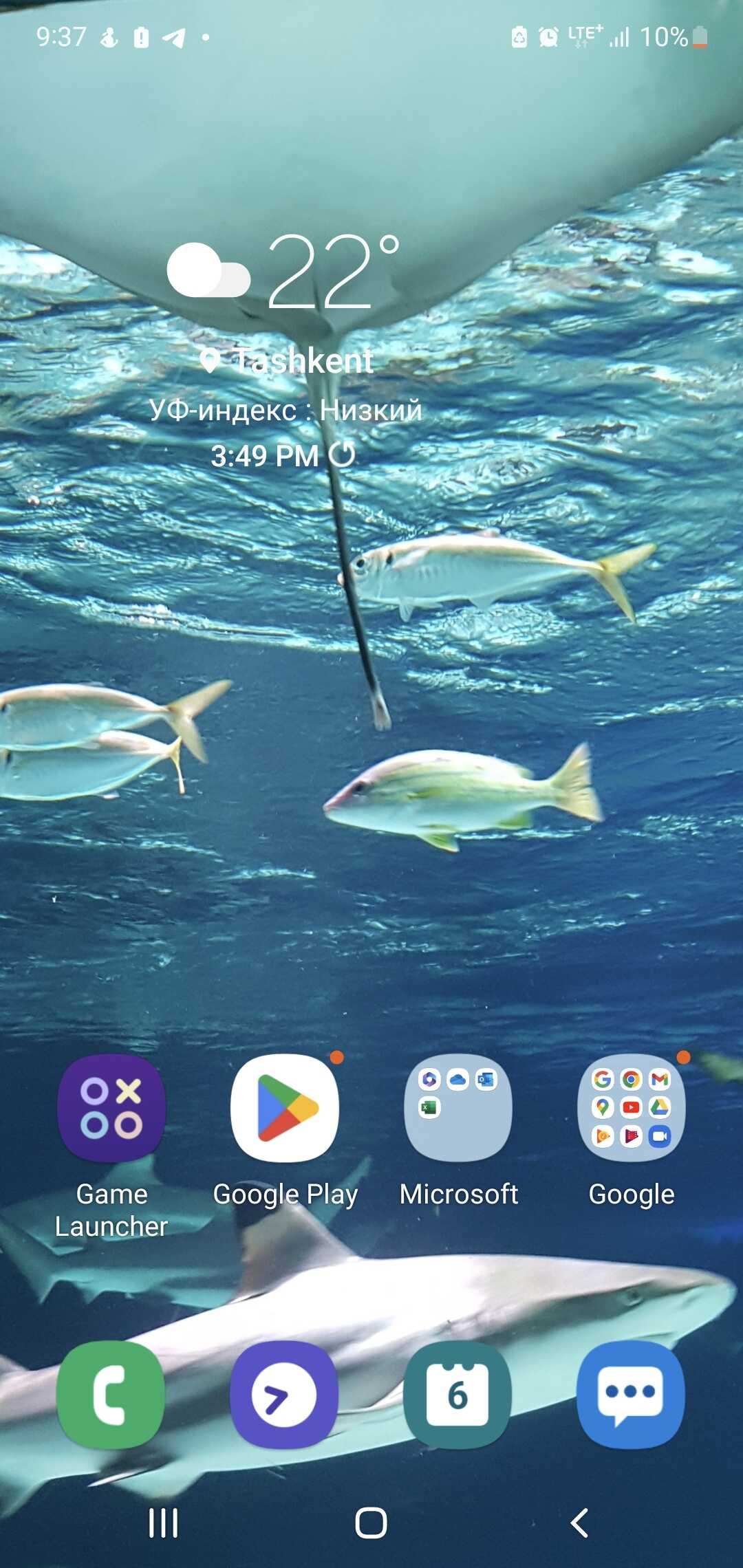Open the Messages app
This screenshot has height=1568, width=743.
pyautogui.click(x=632, y=1395)
